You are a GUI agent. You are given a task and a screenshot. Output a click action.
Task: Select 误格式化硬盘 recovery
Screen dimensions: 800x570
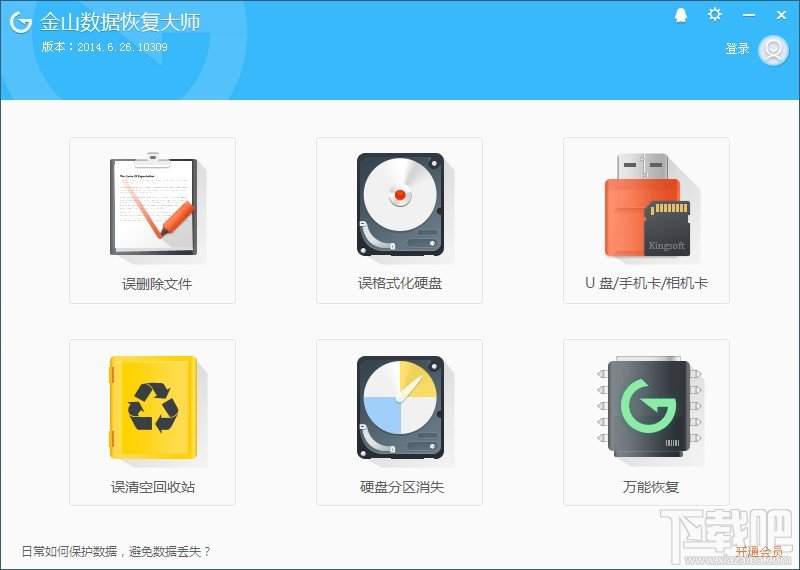tap(399, 220)
